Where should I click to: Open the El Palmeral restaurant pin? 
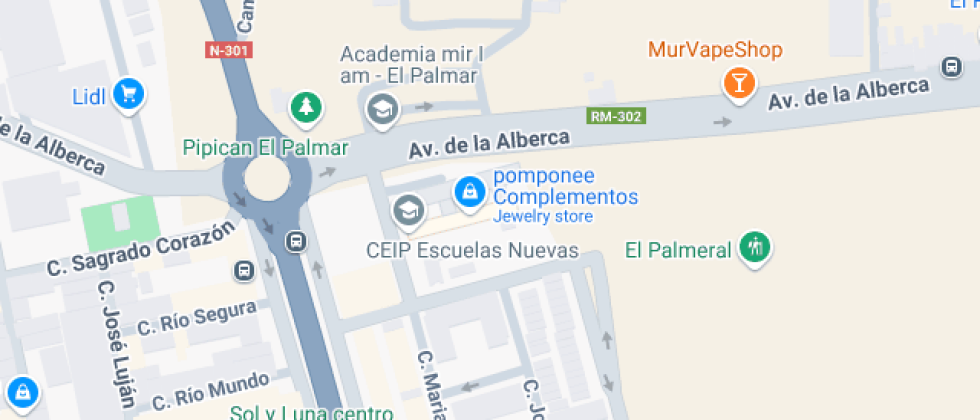754,246
